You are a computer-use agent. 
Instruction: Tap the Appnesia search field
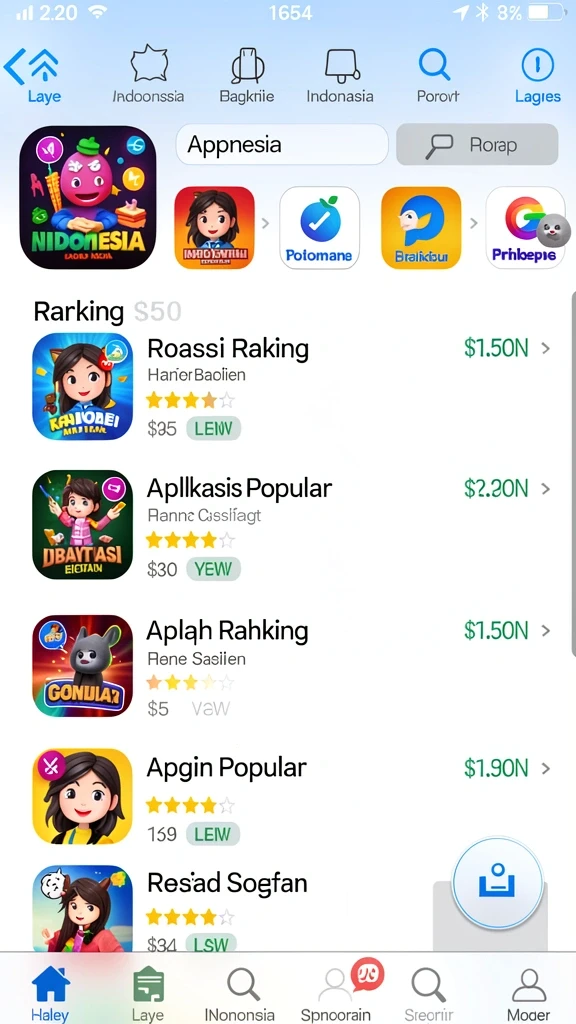click(282, 144)
